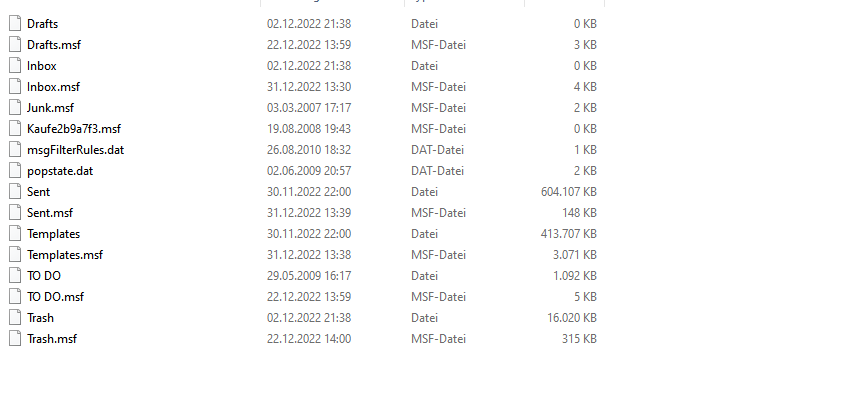
Task: Select the Inbox file
Action: [41, 65]
